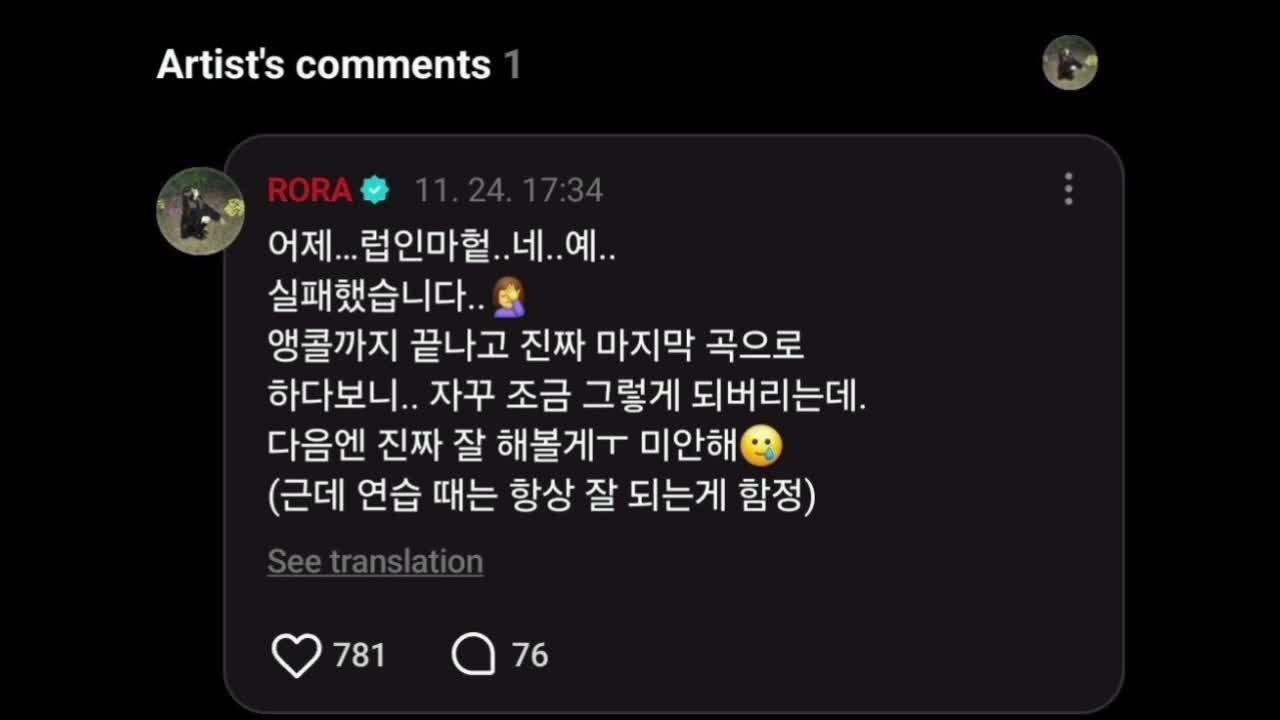Tap See translation link
The width and height of the screenshot is (1280, 720).
point(375,561)
